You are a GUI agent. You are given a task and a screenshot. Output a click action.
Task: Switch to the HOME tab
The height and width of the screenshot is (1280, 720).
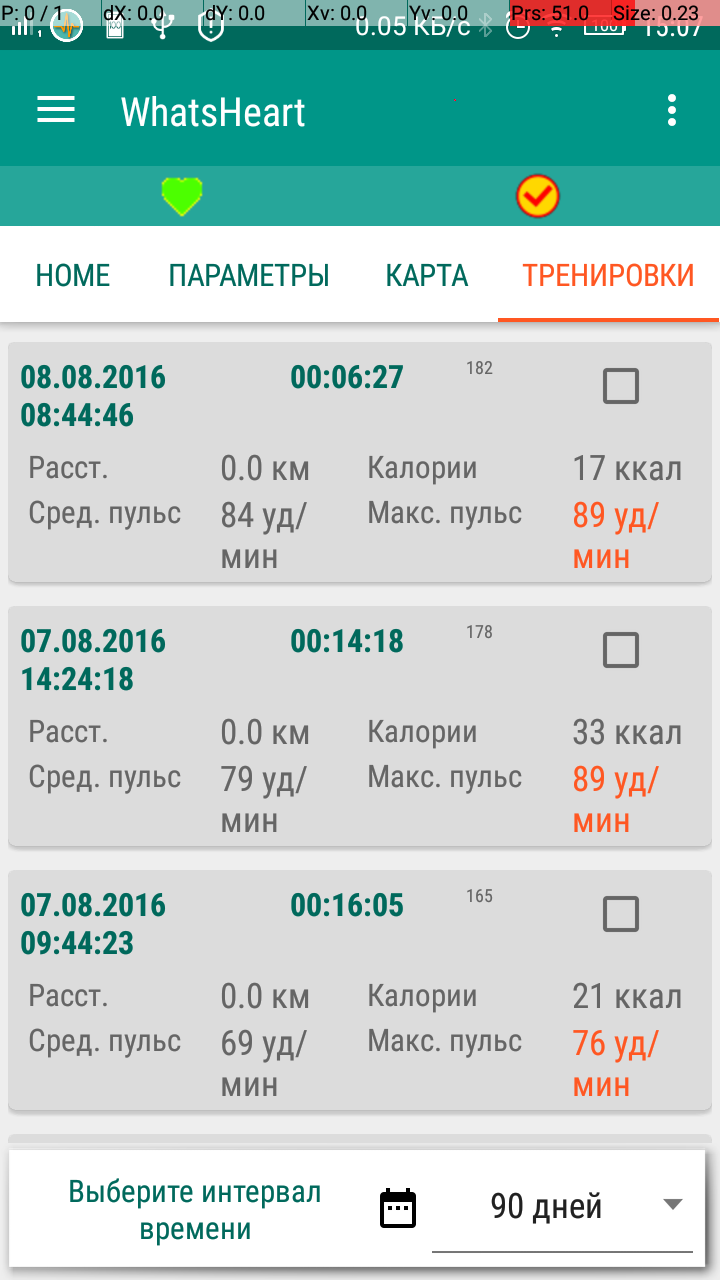tap(73, 275)
